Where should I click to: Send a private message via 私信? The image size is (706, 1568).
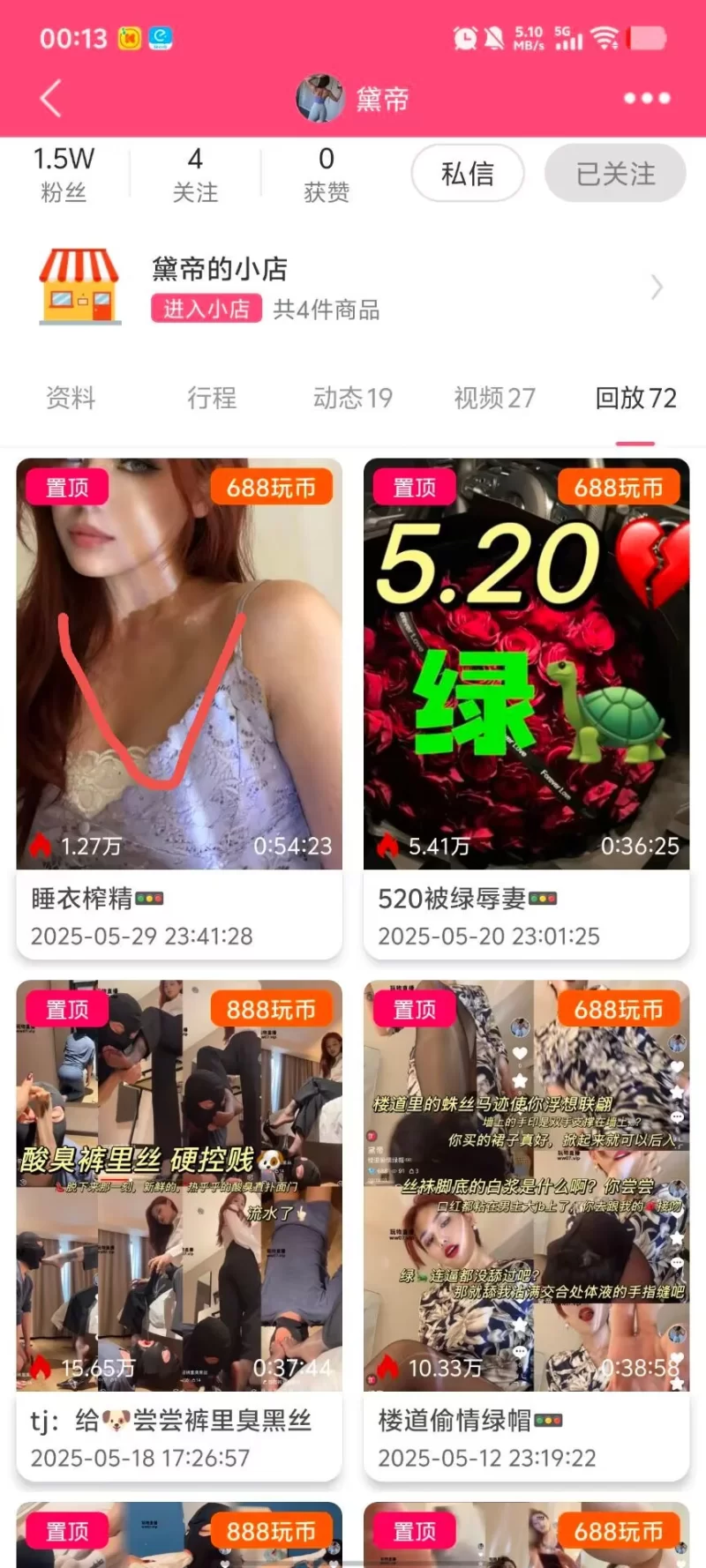[x=468, y=174]
